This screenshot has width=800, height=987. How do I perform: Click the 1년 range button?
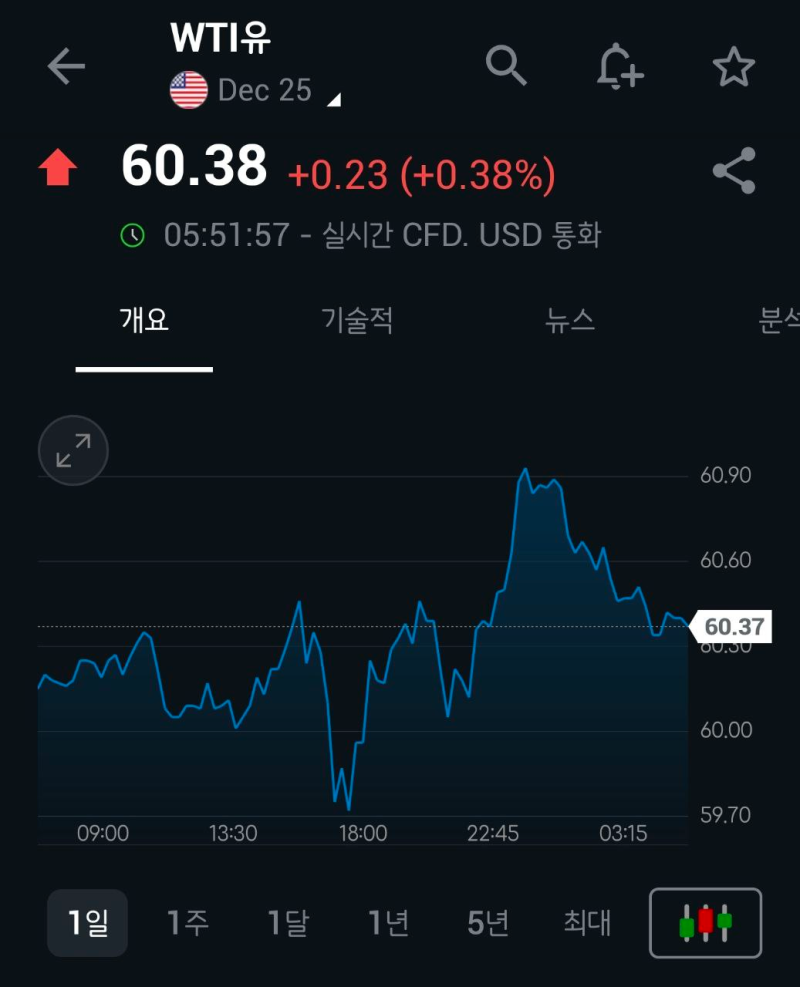click(x=388, y=922)
